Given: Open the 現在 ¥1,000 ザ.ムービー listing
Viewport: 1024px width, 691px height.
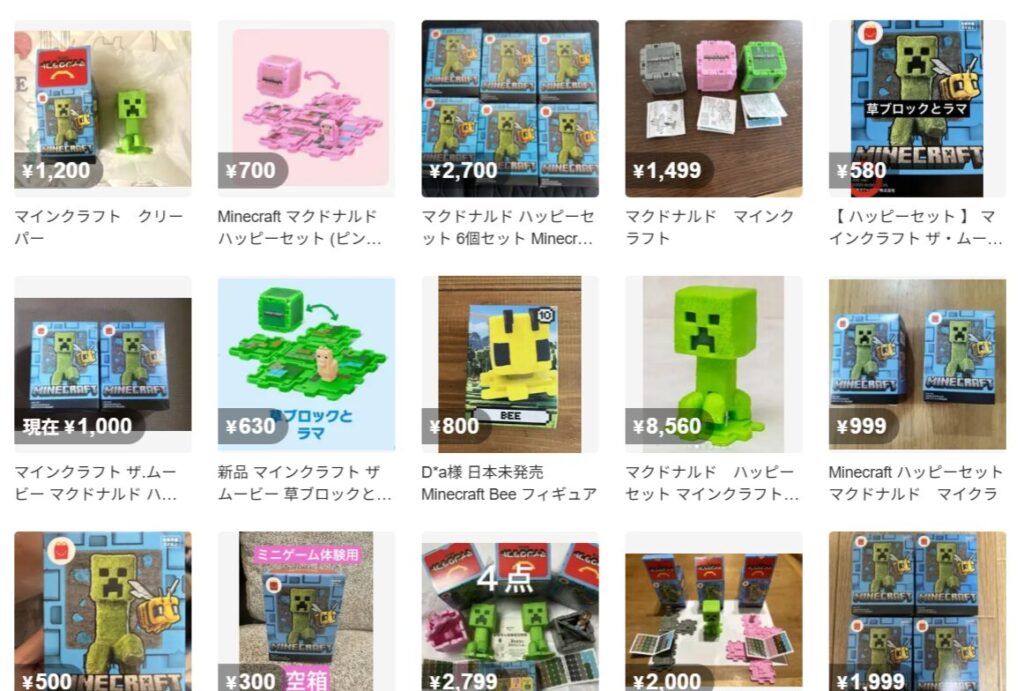Looking at the screenshot, I should coord(102,365).
